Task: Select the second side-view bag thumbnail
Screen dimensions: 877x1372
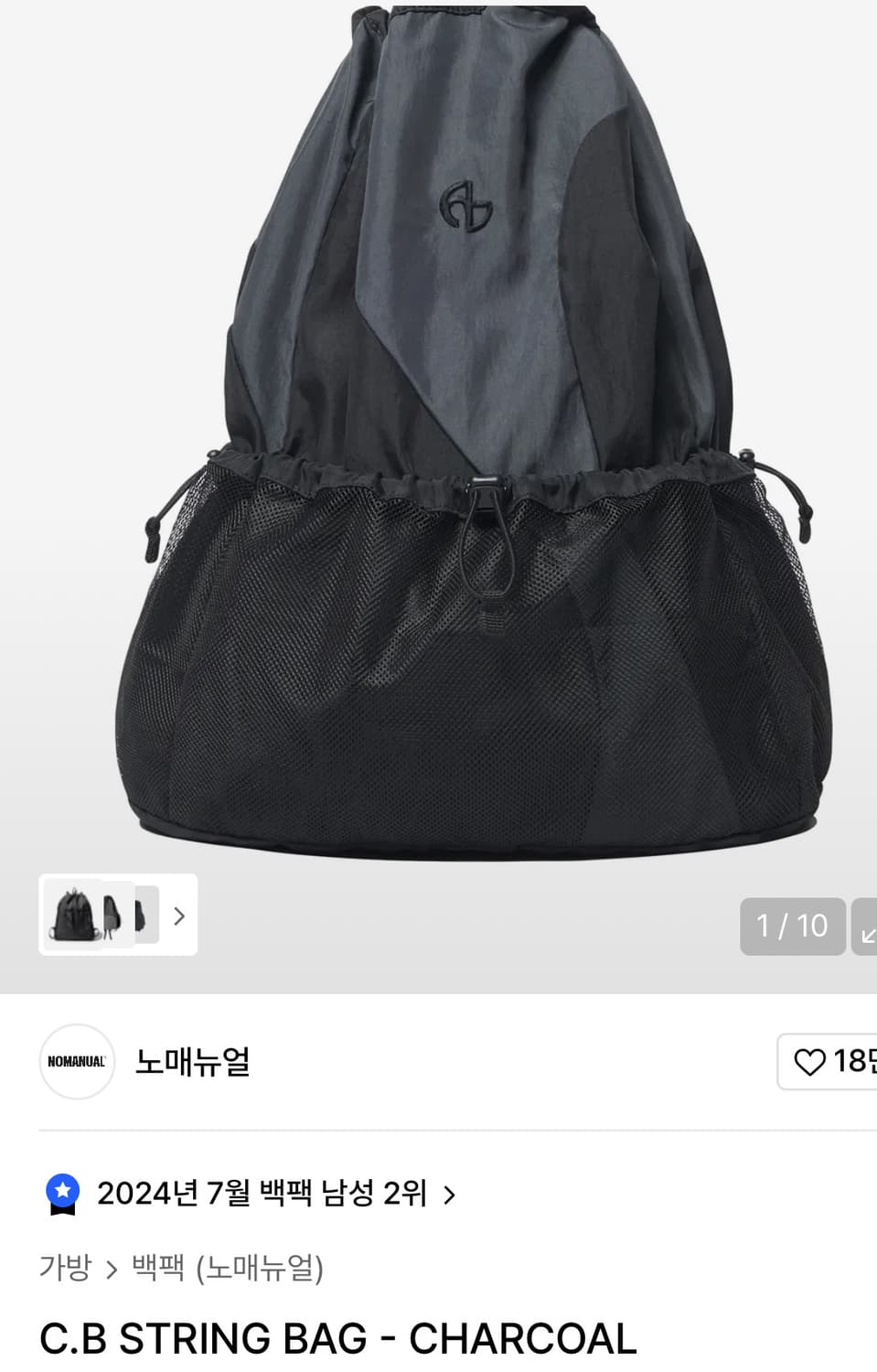Action: 113,916
